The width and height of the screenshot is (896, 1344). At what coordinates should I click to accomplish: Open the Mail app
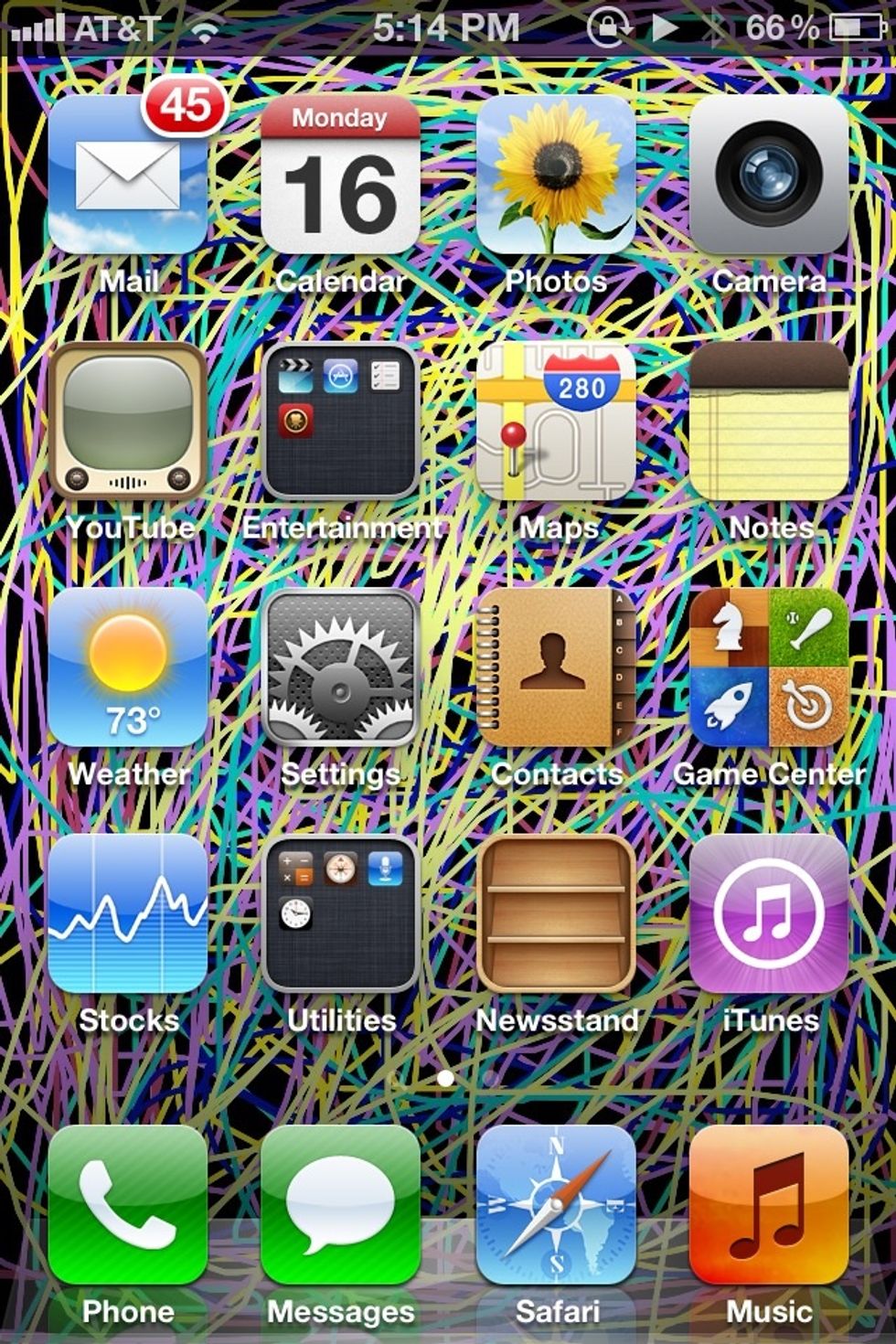coord(128,176)
